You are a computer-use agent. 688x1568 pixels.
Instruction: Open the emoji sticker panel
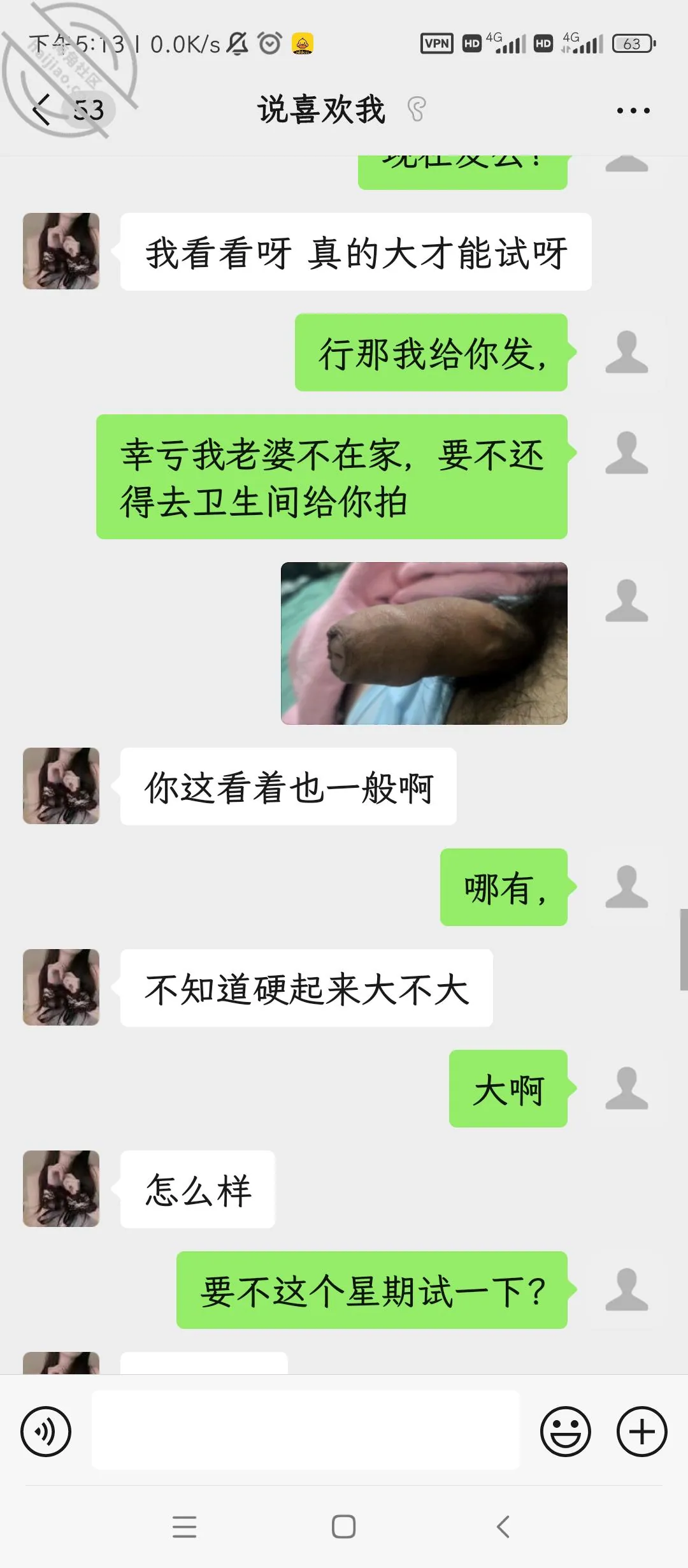tap(565, 1431)
